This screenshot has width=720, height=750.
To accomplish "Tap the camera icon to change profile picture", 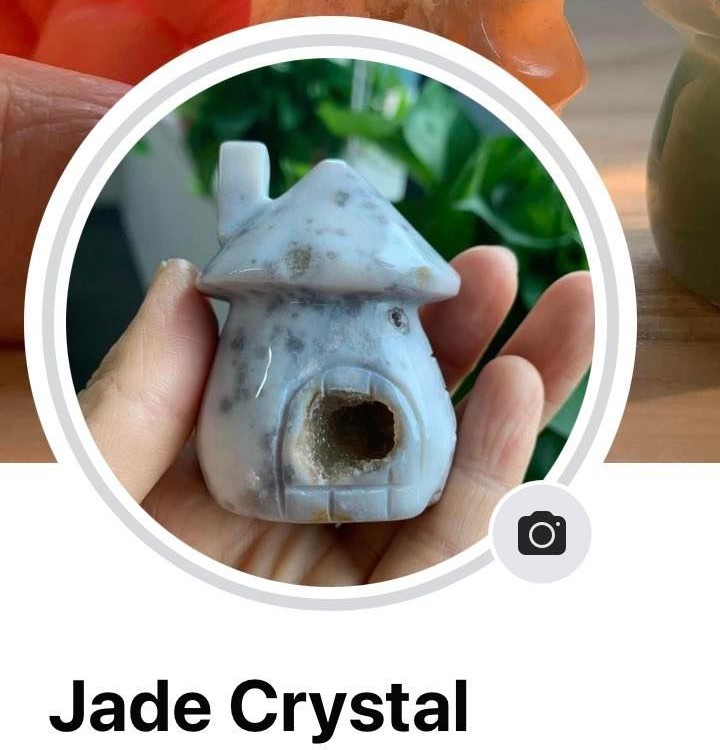I will click(x=541, y=533).
